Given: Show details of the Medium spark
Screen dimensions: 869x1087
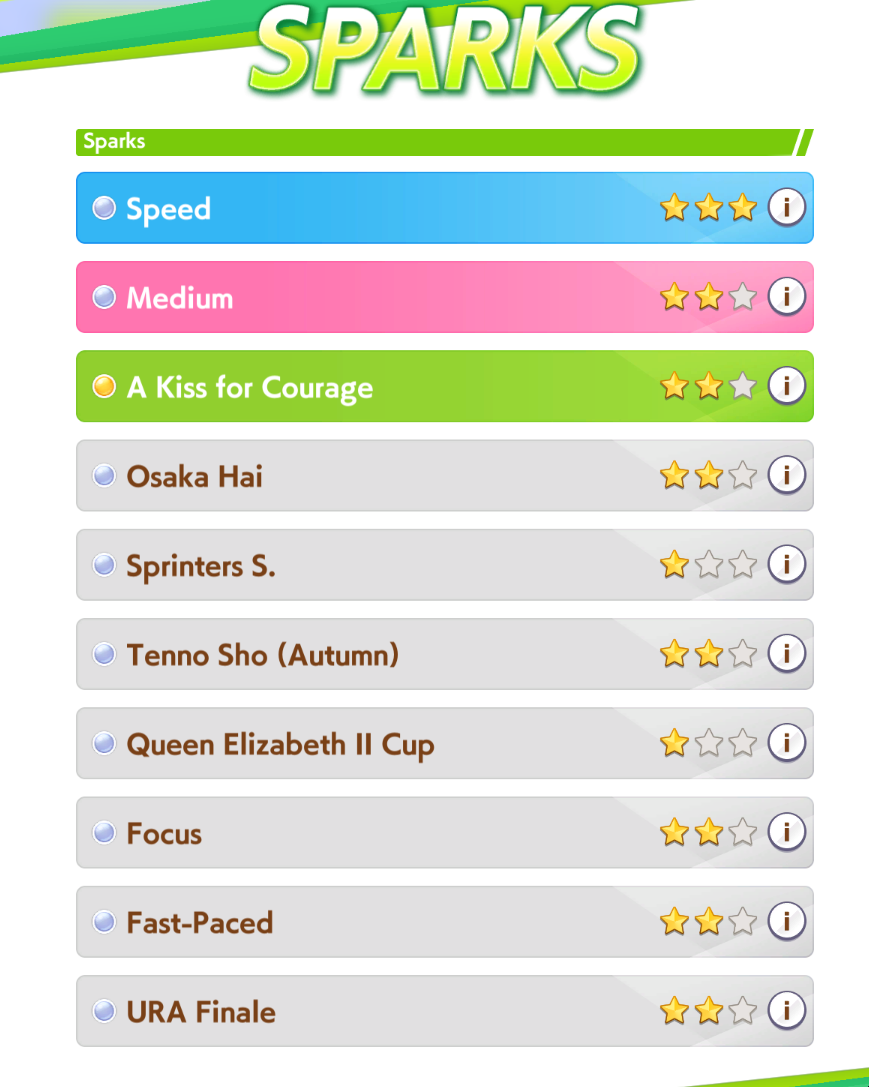Looking at the screenshot, I should 787,297.
